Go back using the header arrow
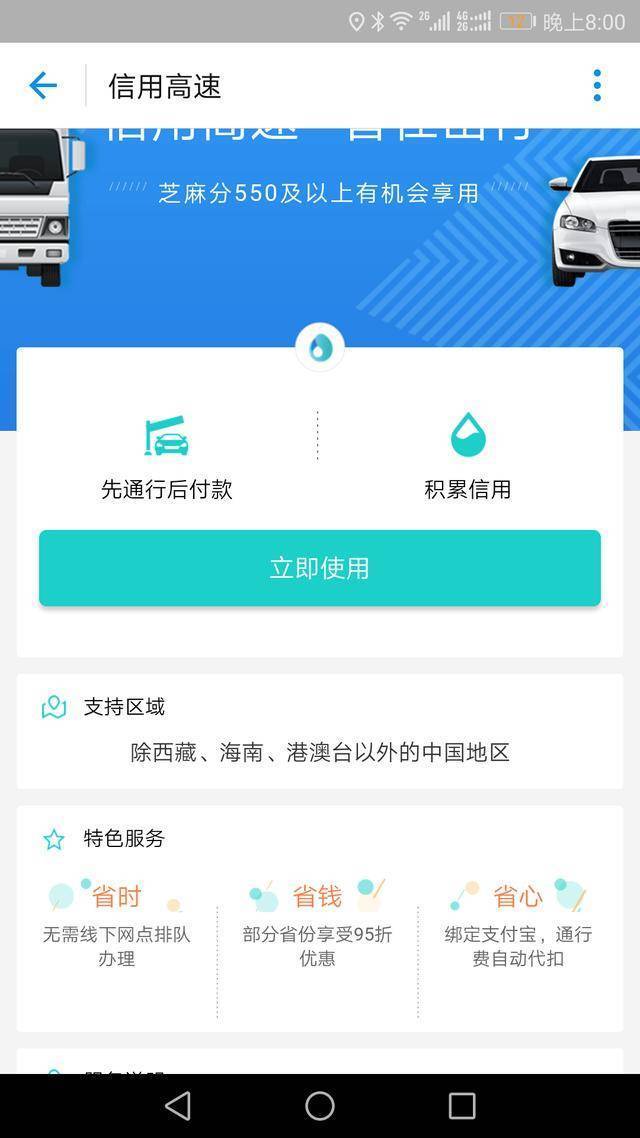 pyautogui.click(x=43, y=86)
